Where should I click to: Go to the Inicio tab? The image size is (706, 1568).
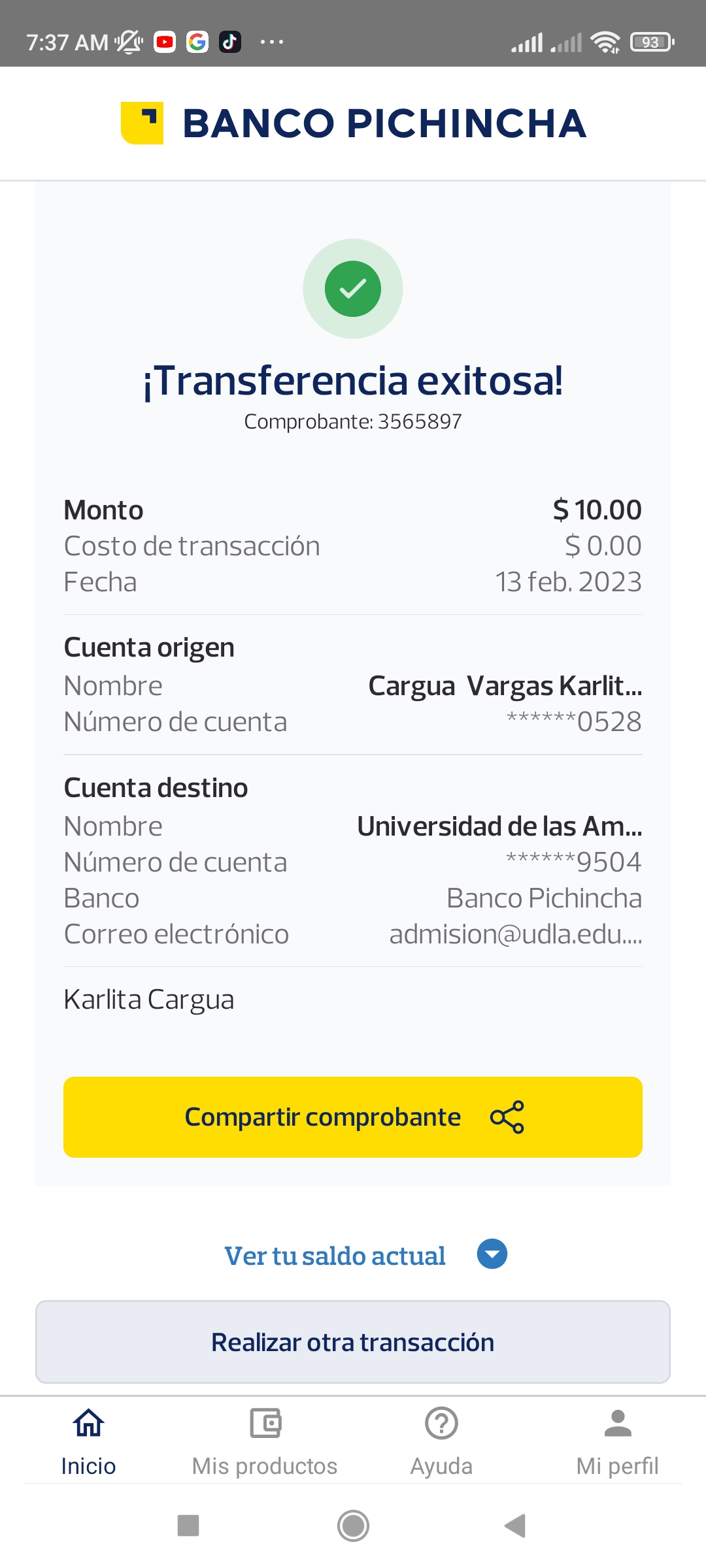[x=88, y=1441]
